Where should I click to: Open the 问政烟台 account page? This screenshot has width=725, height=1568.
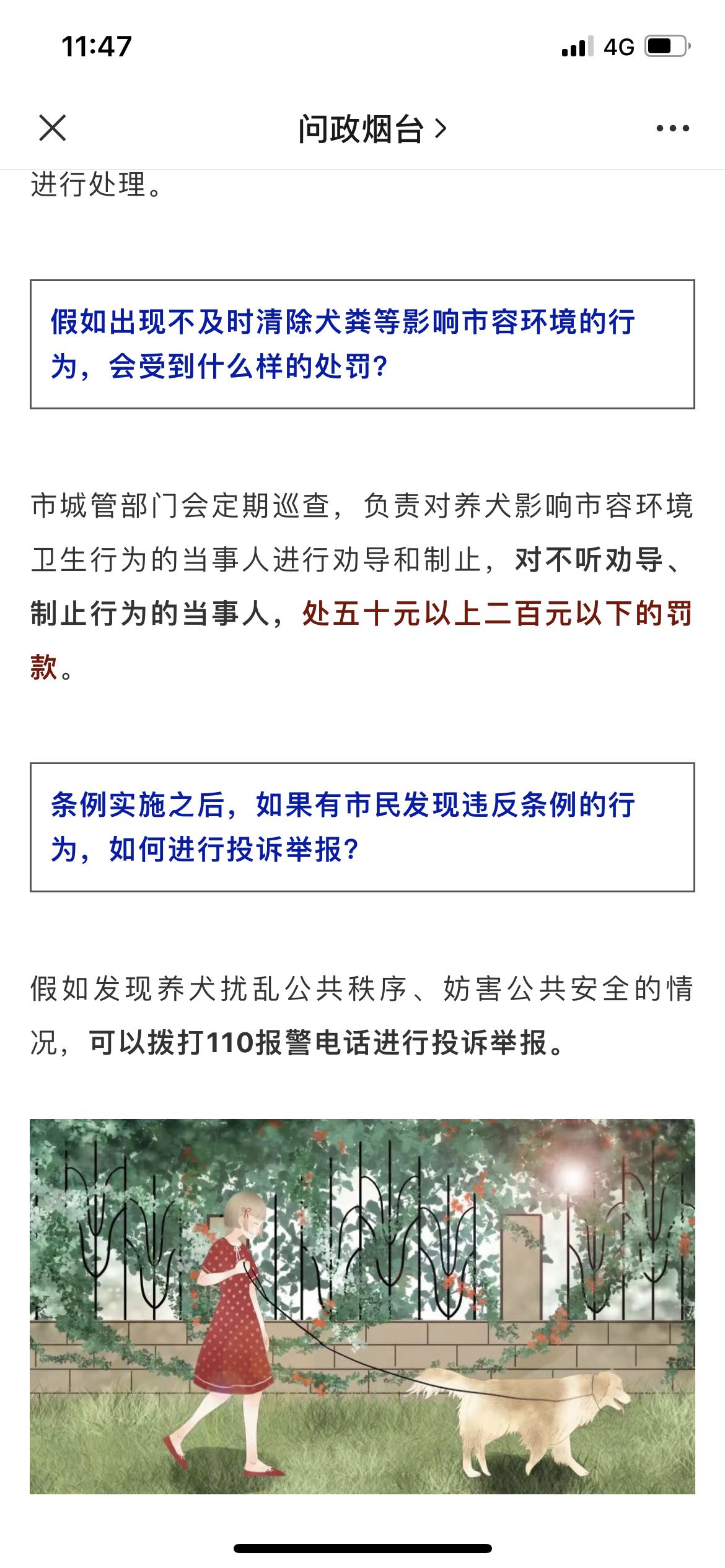[372, 129]
